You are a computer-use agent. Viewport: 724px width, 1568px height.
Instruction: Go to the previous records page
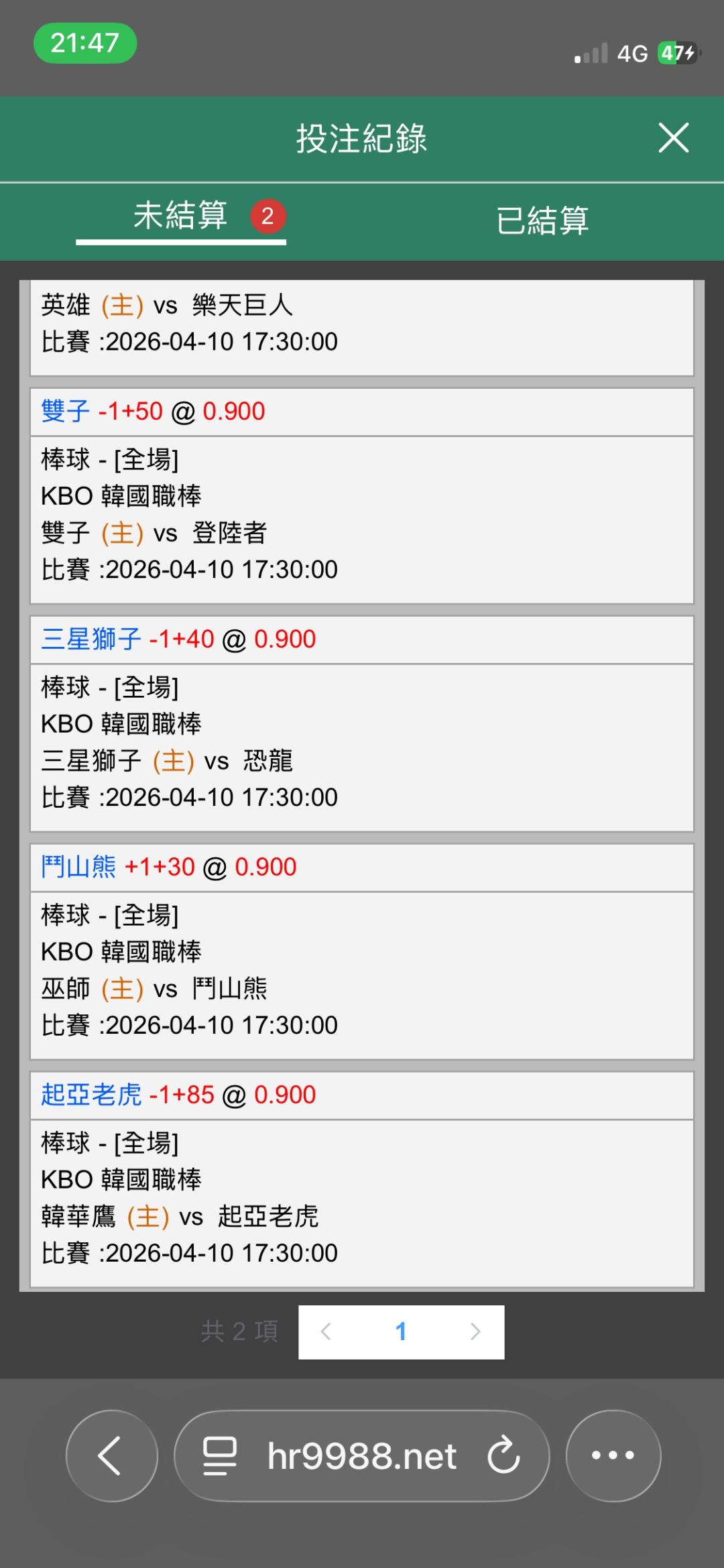coord(326,1331)
